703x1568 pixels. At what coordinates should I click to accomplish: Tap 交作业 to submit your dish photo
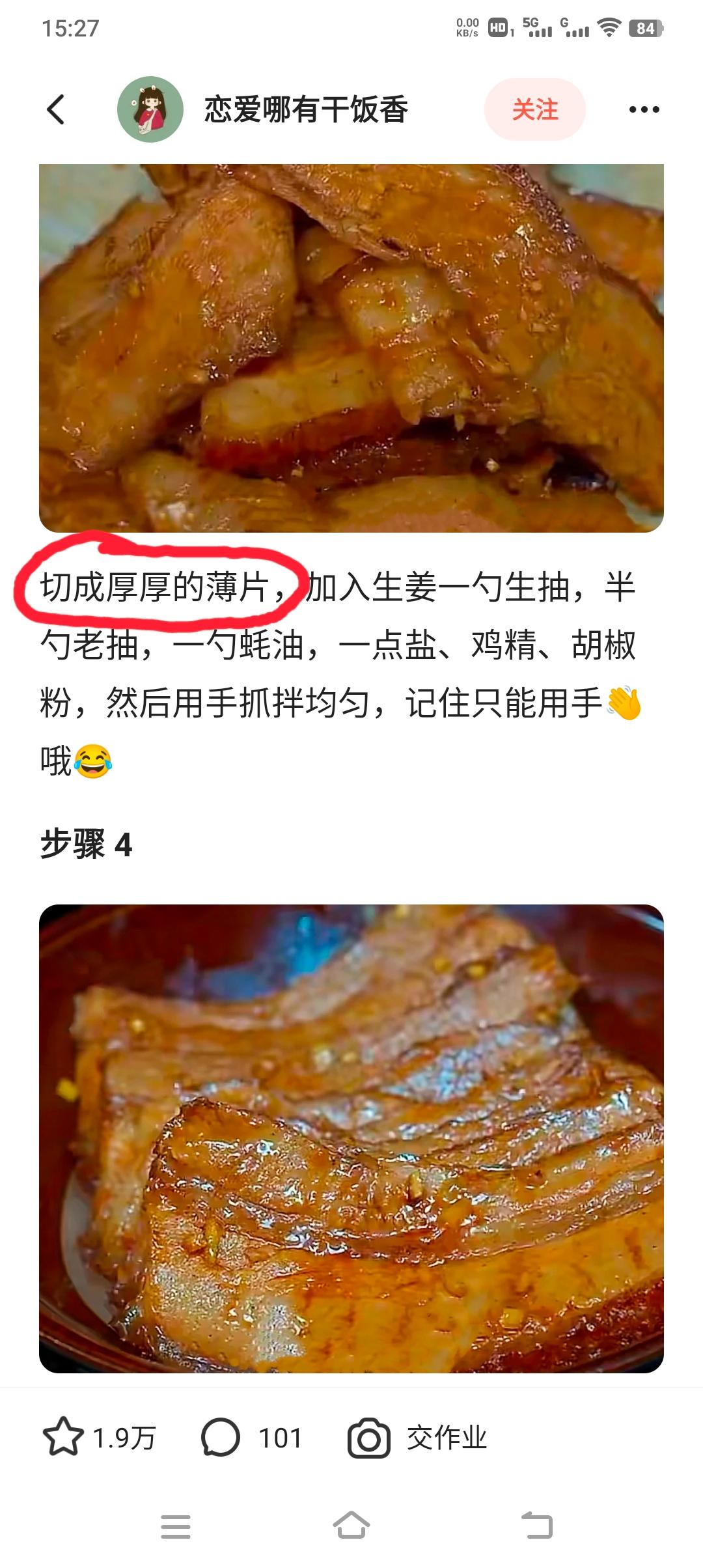tap(418, 1438)
